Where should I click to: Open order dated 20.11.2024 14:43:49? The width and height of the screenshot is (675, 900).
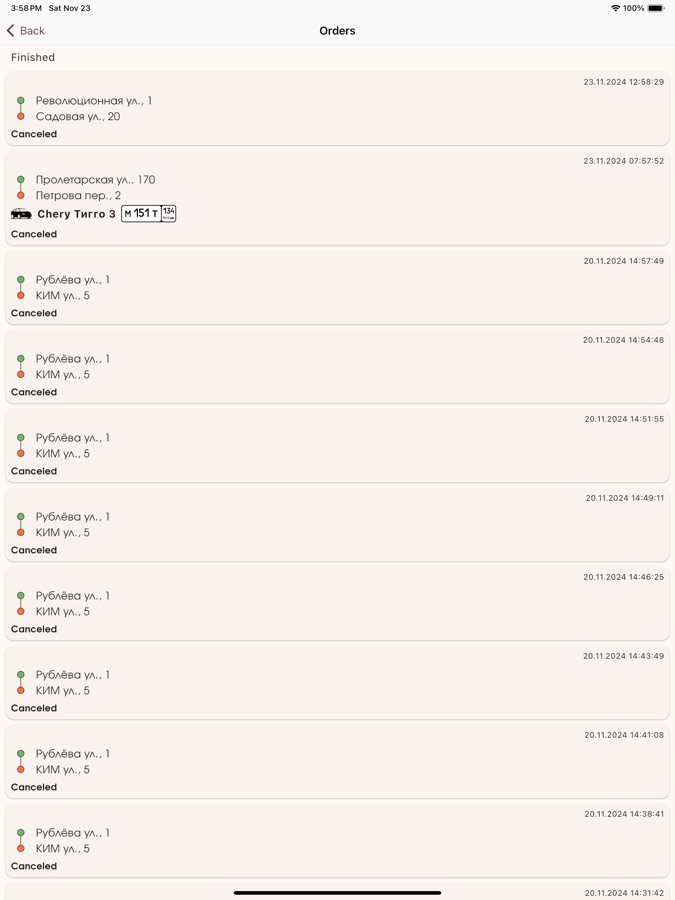click(x=337, y=683)
